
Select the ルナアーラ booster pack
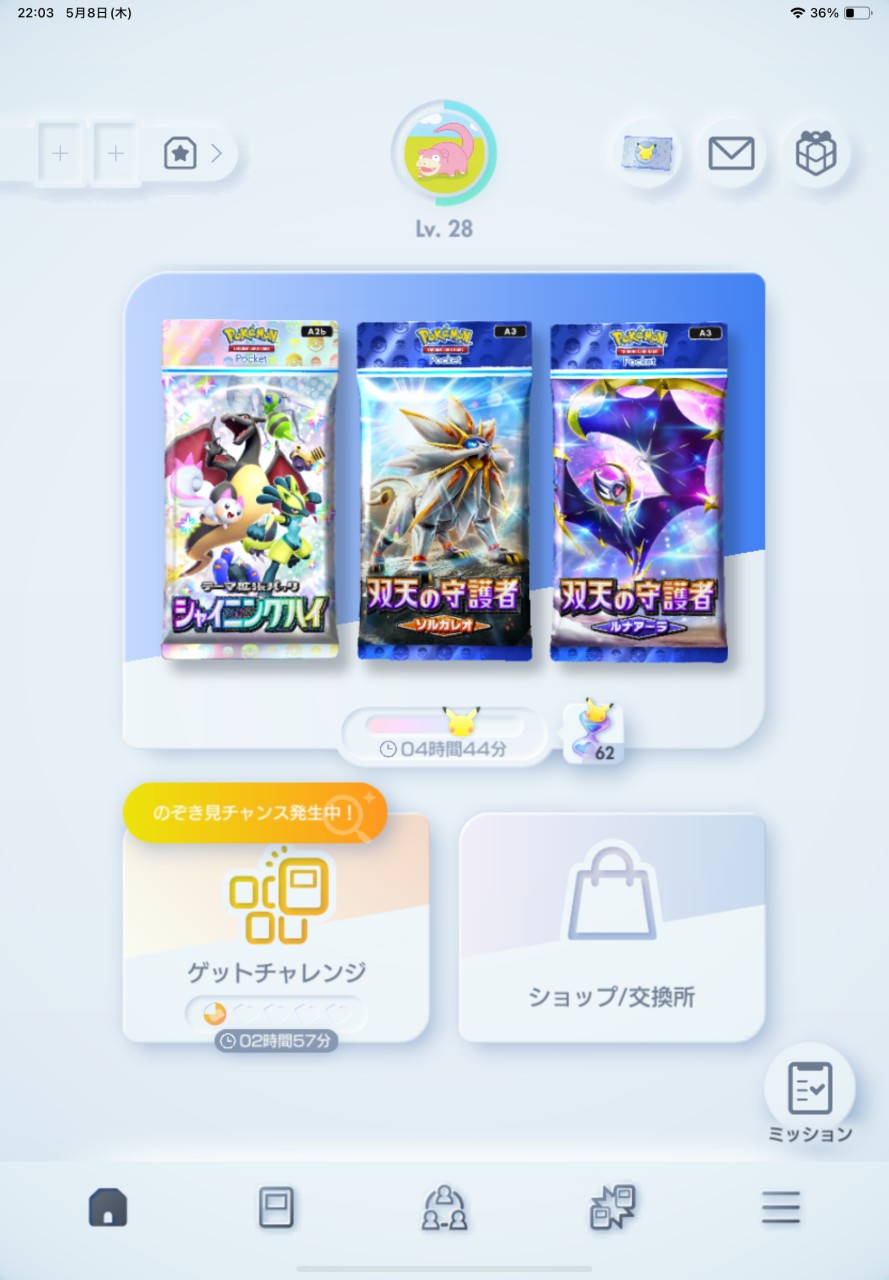tap(638, 490)
